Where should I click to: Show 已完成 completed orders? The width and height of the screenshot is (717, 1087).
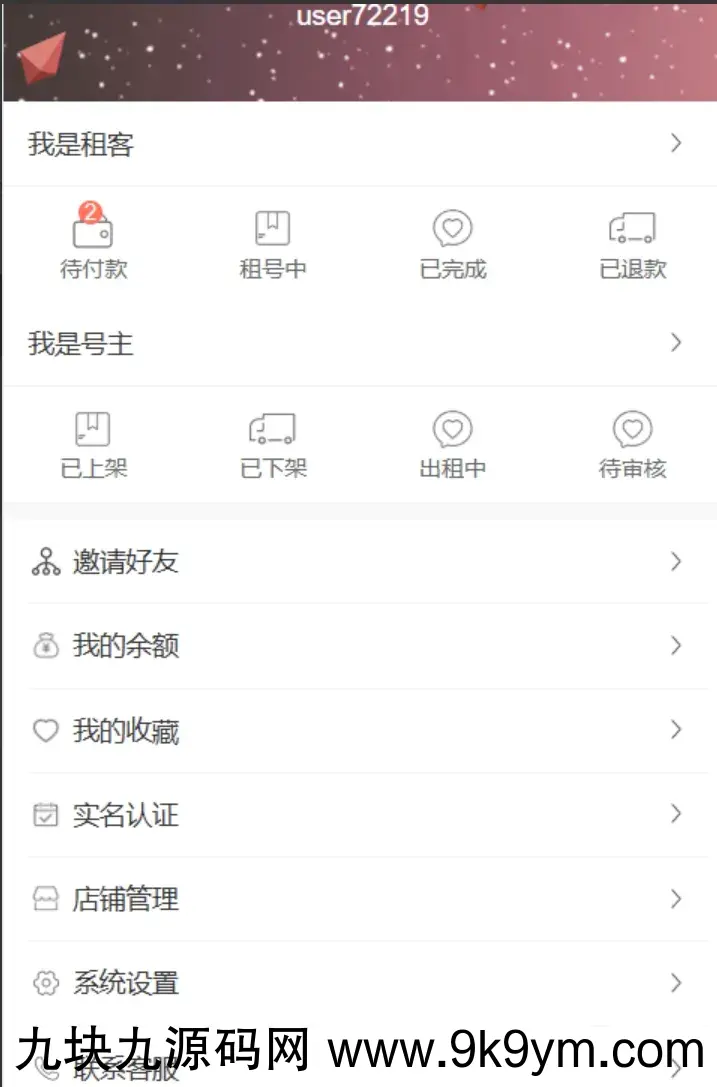(x=452, y=243)
